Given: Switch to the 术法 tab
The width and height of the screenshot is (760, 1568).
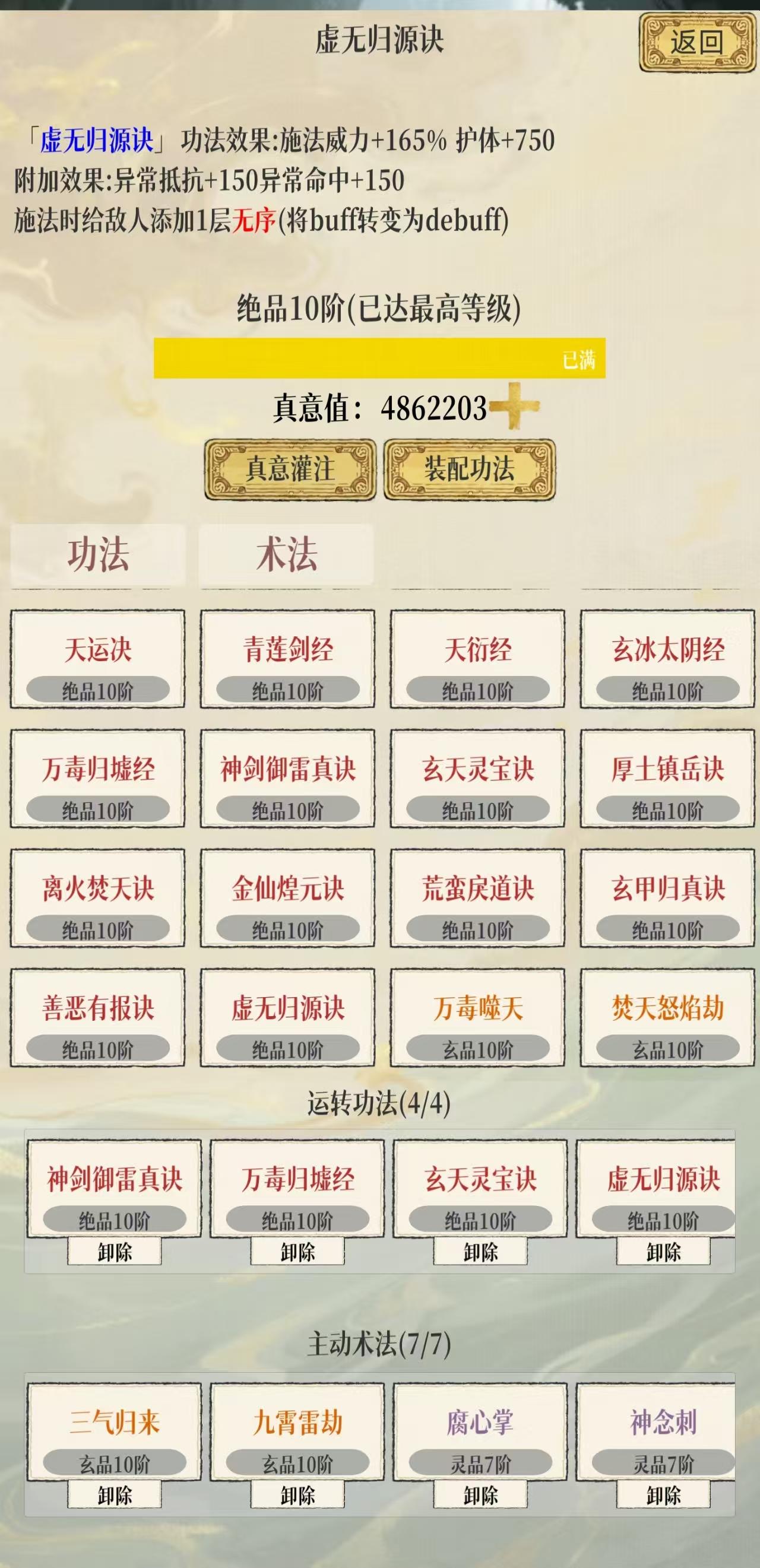Looking at the screenshot, I should [286, 555].
